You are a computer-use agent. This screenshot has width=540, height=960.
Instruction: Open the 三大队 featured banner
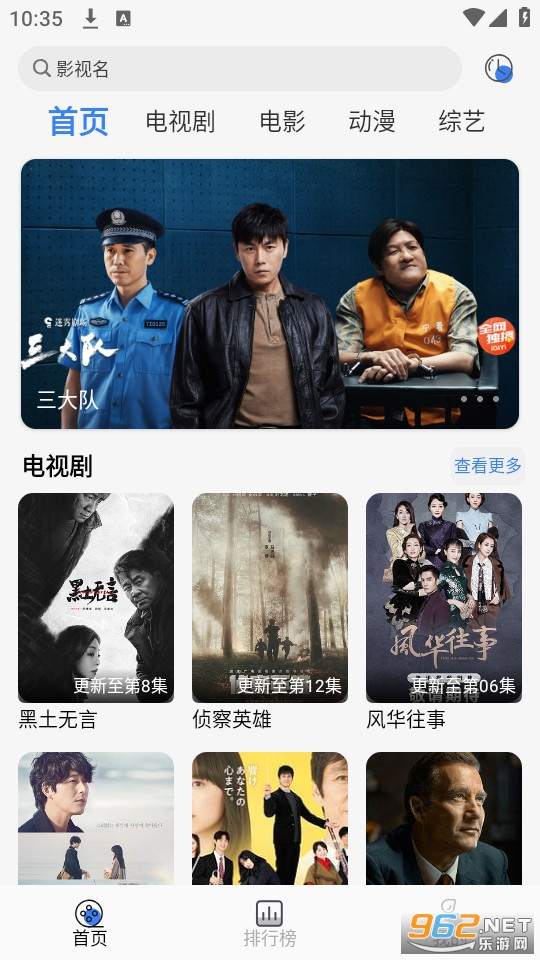pyautogui.click(x=270, y=294)
